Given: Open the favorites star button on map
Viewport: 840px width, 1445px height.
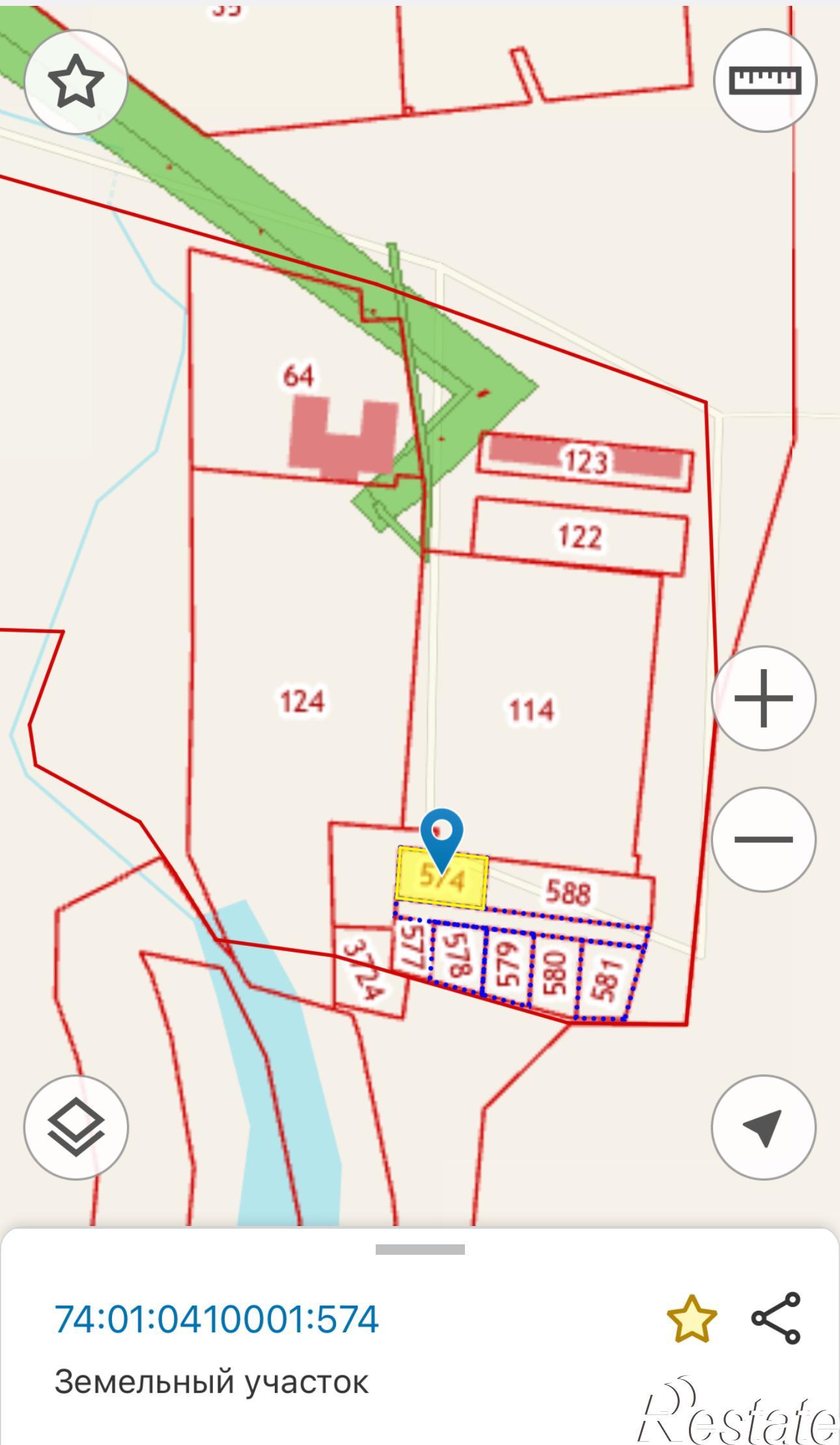Looking at the screenshot, I should (x=76, y=81).
